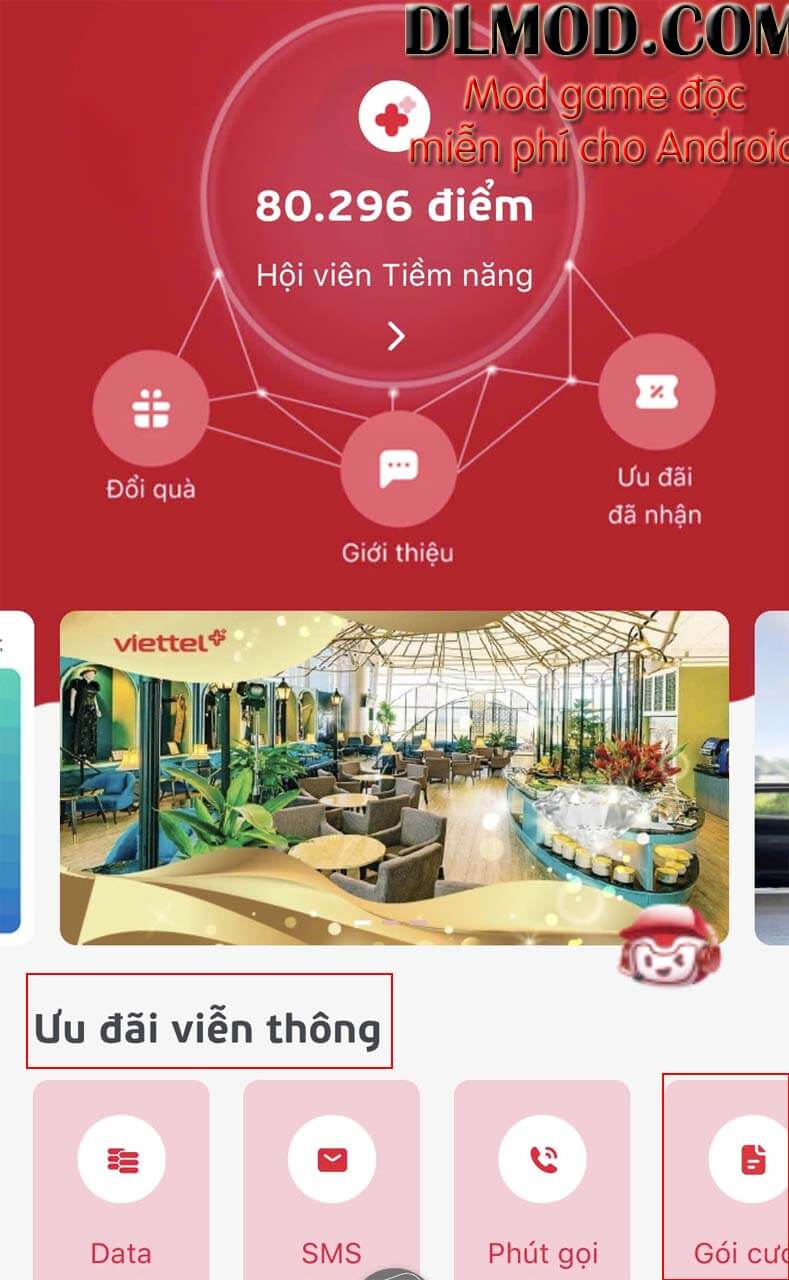Image resolution: width=789 pixels, height=1280 pixels.
Task: Select the Phút gọi offers card
Action: [x=542, y=1180]
